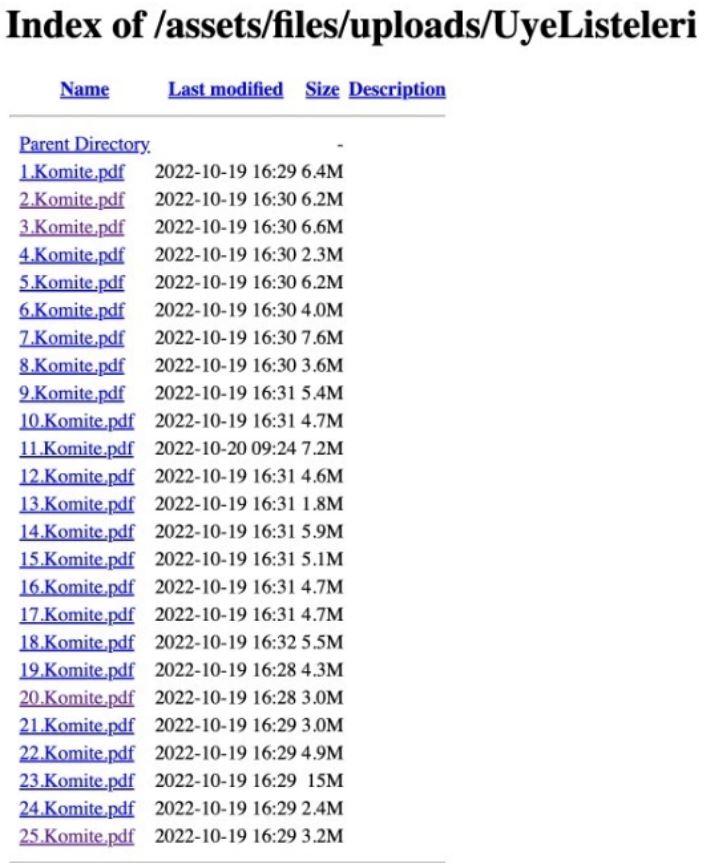Open 25.Komite.pdf file

pos(76,835)
